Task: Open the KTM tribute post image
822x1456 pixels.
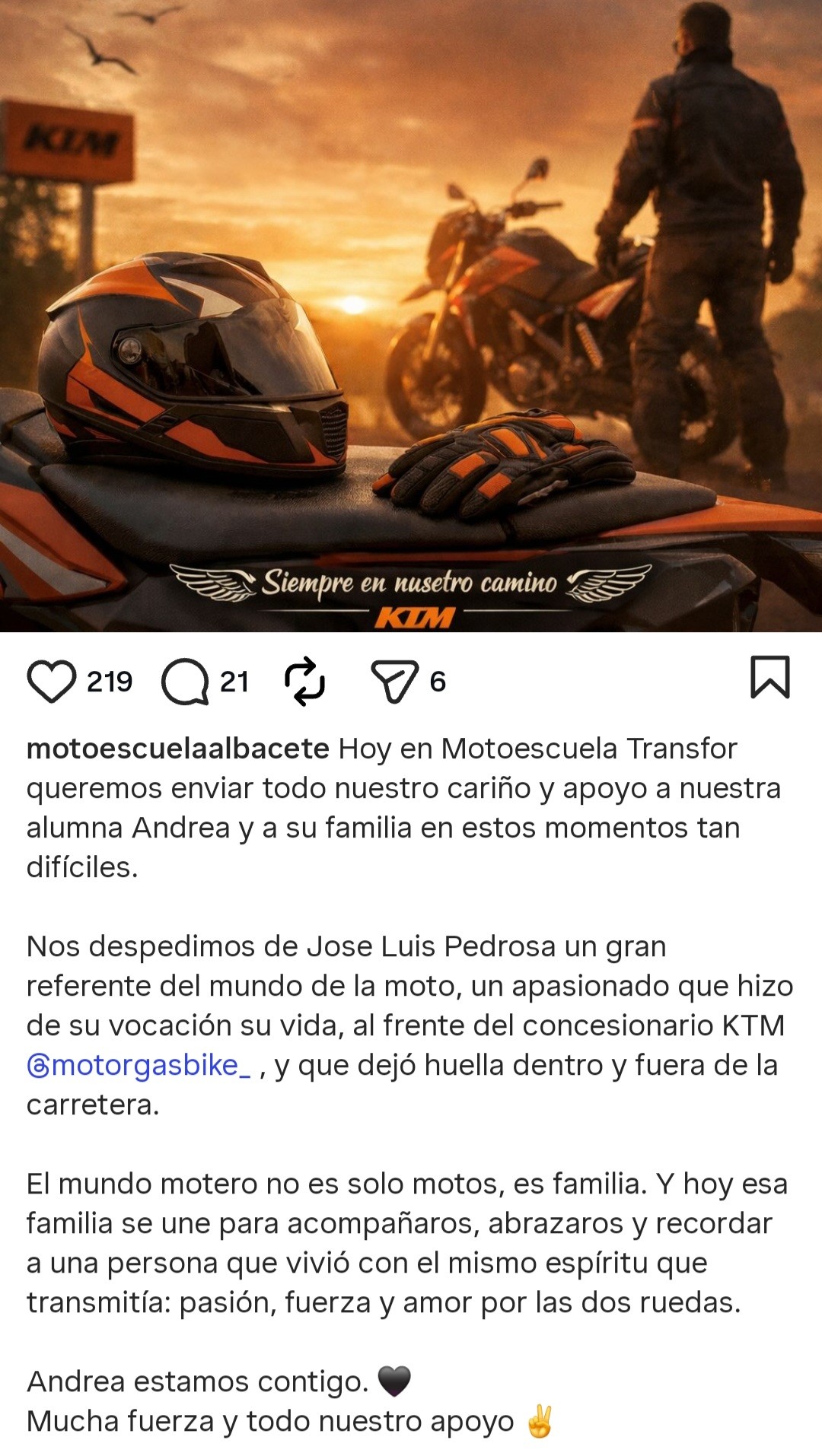Action: pos(411,316)
